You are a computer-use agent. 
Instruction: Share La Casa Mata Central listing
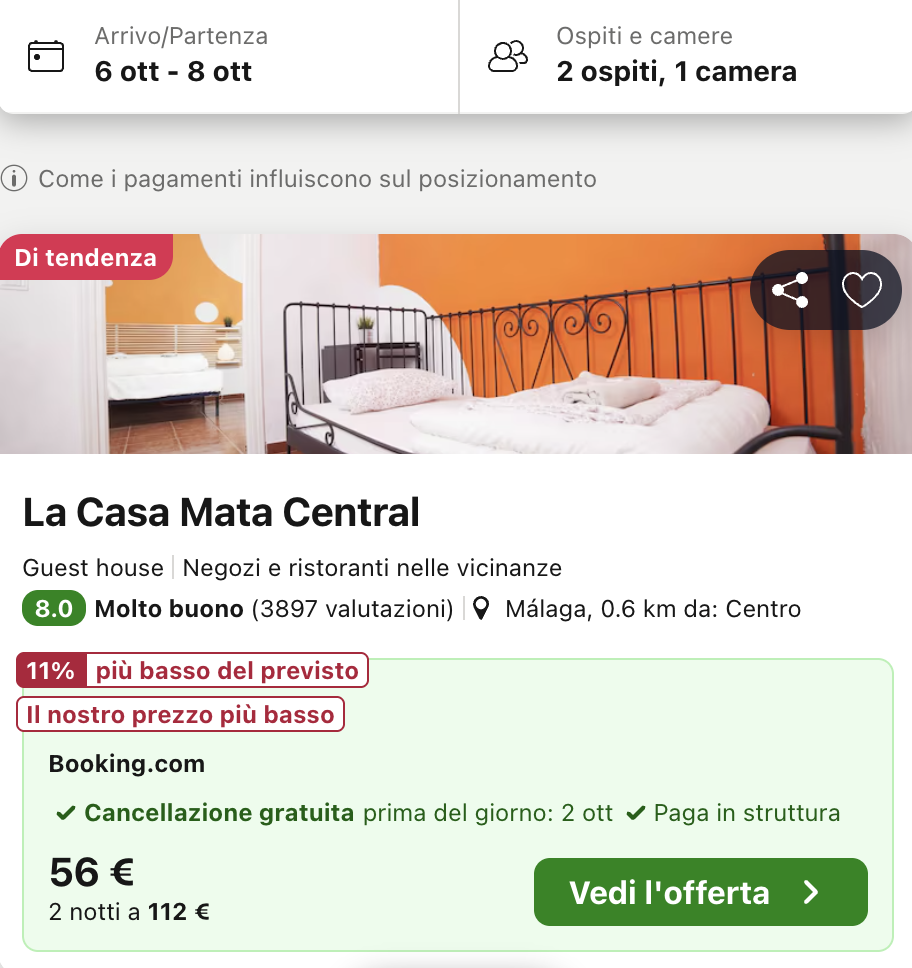pyautogui.click(x=790, y=291)
